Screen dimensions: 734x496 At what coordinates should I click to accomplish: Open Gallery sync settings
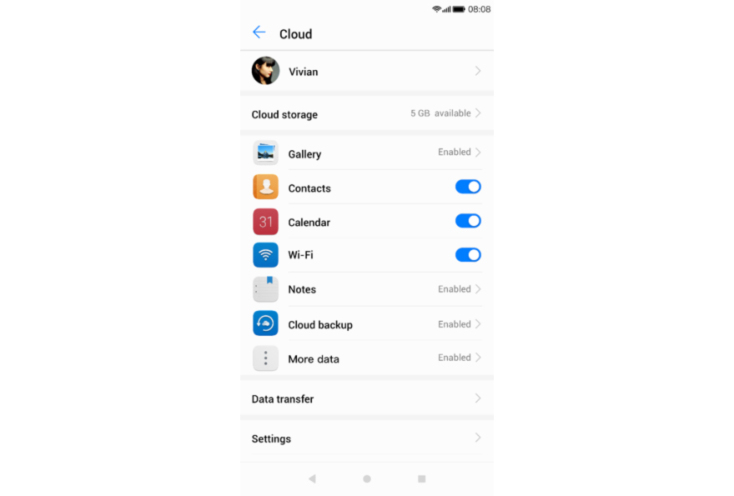click(x=366, y=153)
